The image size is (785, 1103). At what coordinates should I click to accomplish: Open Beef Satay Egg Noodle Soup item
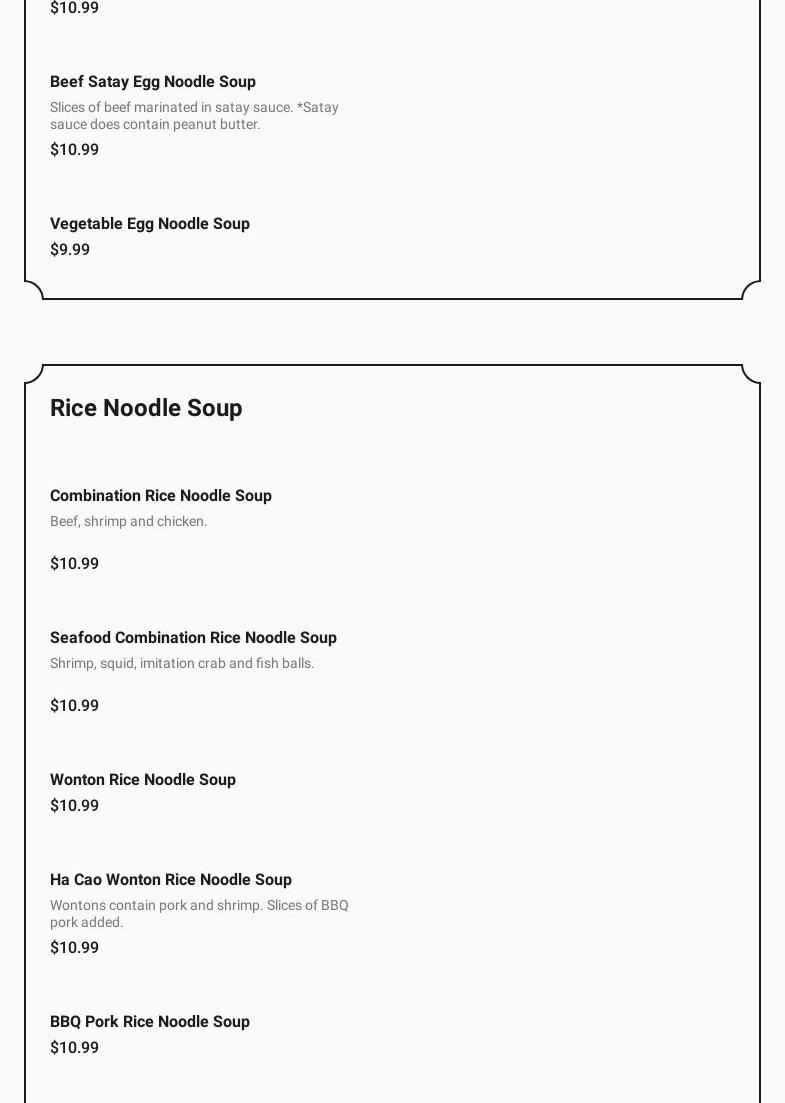153,82
